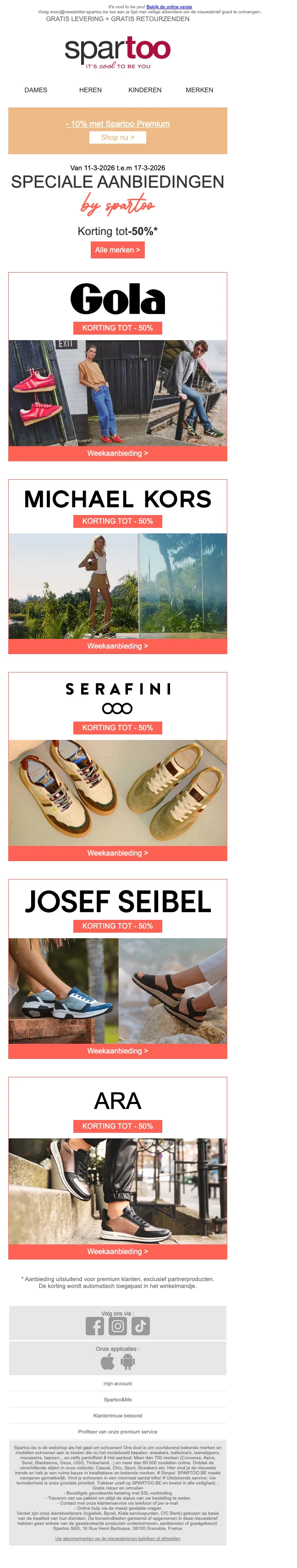297x1568 pixels.
Task: Open the MERKEN section
Action: [x=199, y=90]
